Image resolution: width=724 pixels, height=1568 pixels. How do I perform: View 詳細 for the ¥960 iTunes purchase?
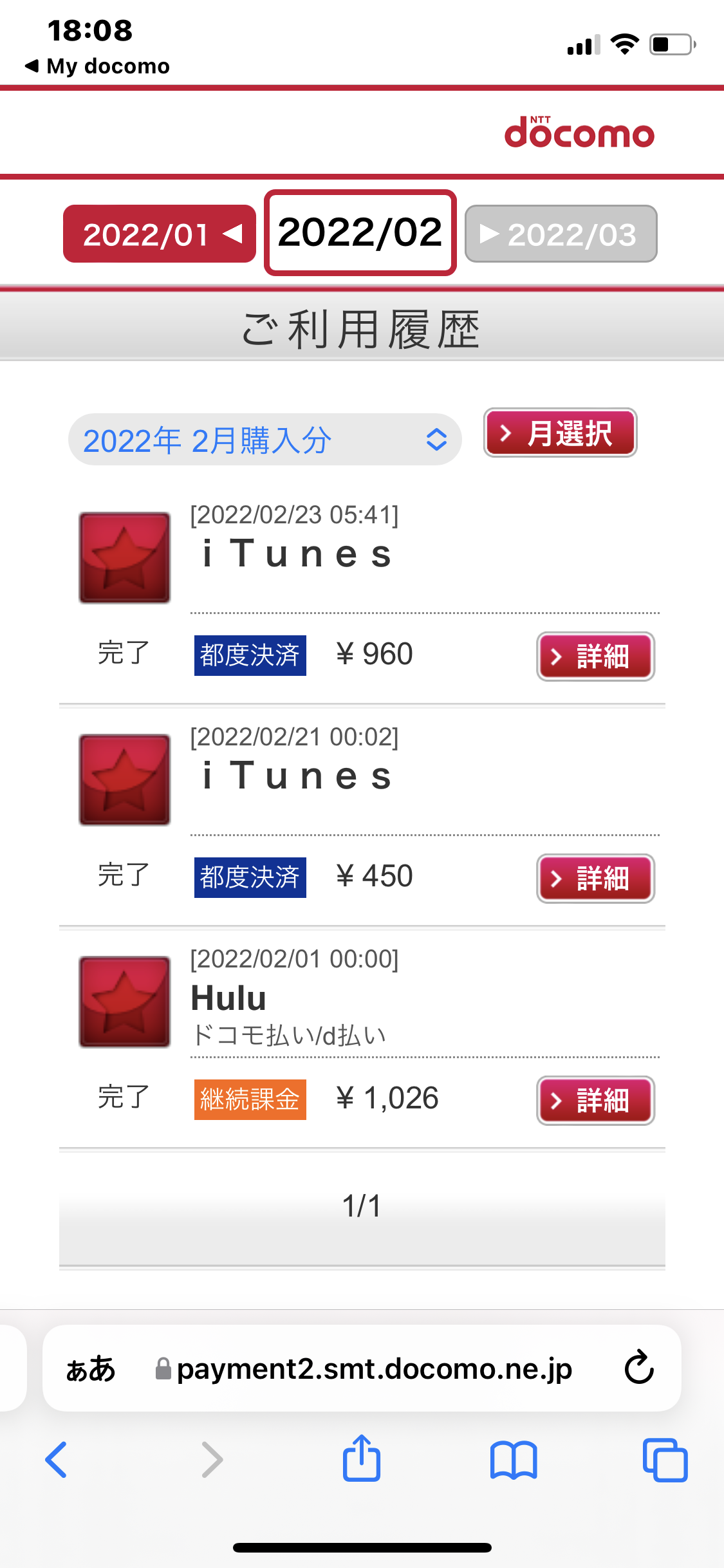tap(595, 656)
